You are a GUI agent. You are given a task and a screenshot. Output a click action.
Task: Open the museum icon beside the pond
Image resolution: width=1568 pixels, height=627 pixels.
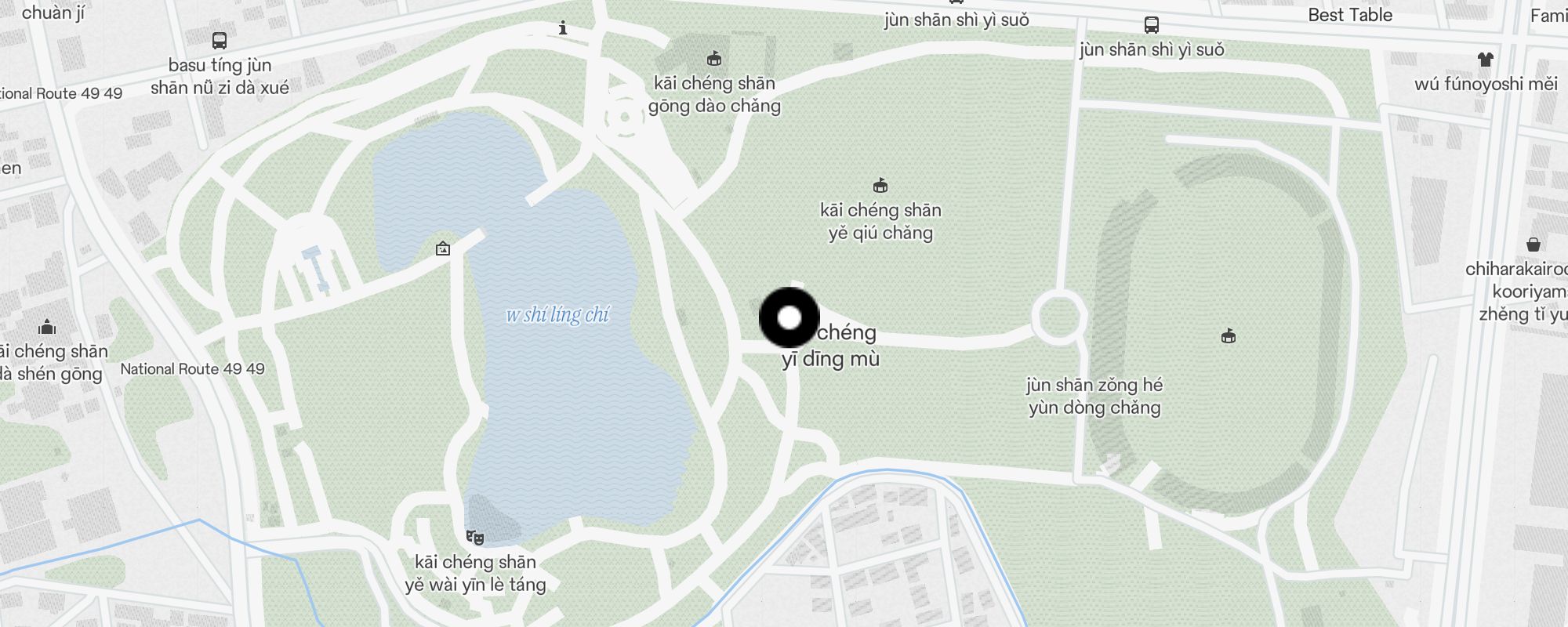point(443,249)
